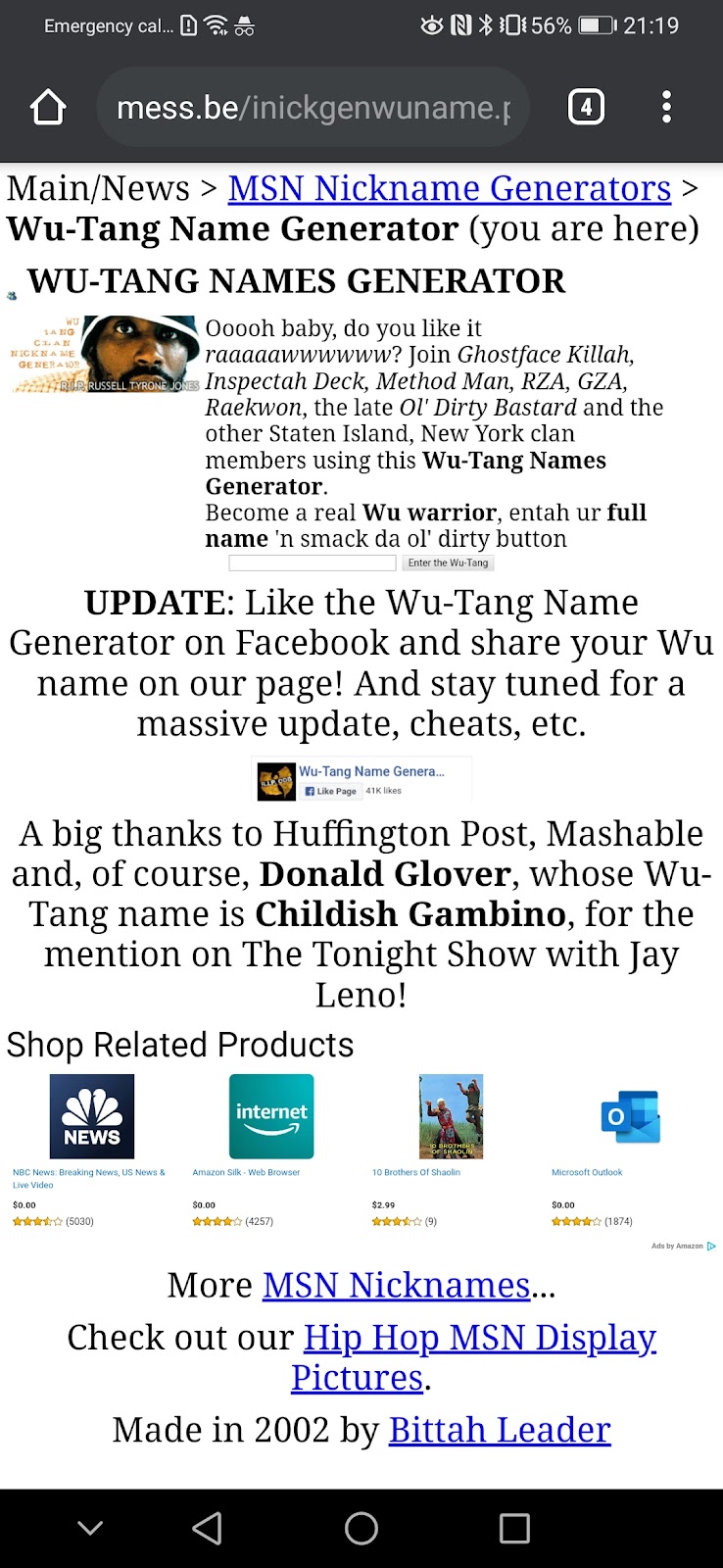Open the tab switcher showing 4 tabs
The width and height of the screenshot is (723, 1568).
[x=586, y=107]
